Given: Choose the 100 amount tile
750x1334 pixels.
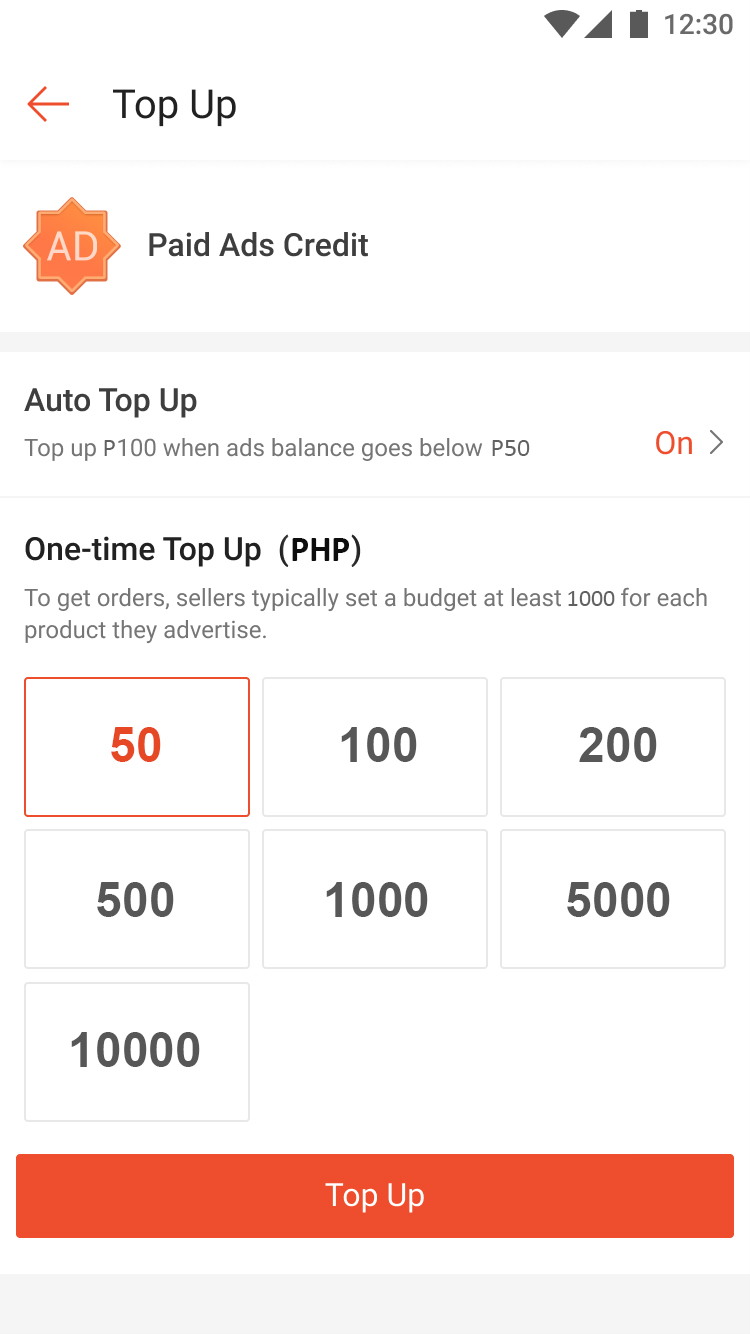Looking at the screenshot, I should click(375, 747).
